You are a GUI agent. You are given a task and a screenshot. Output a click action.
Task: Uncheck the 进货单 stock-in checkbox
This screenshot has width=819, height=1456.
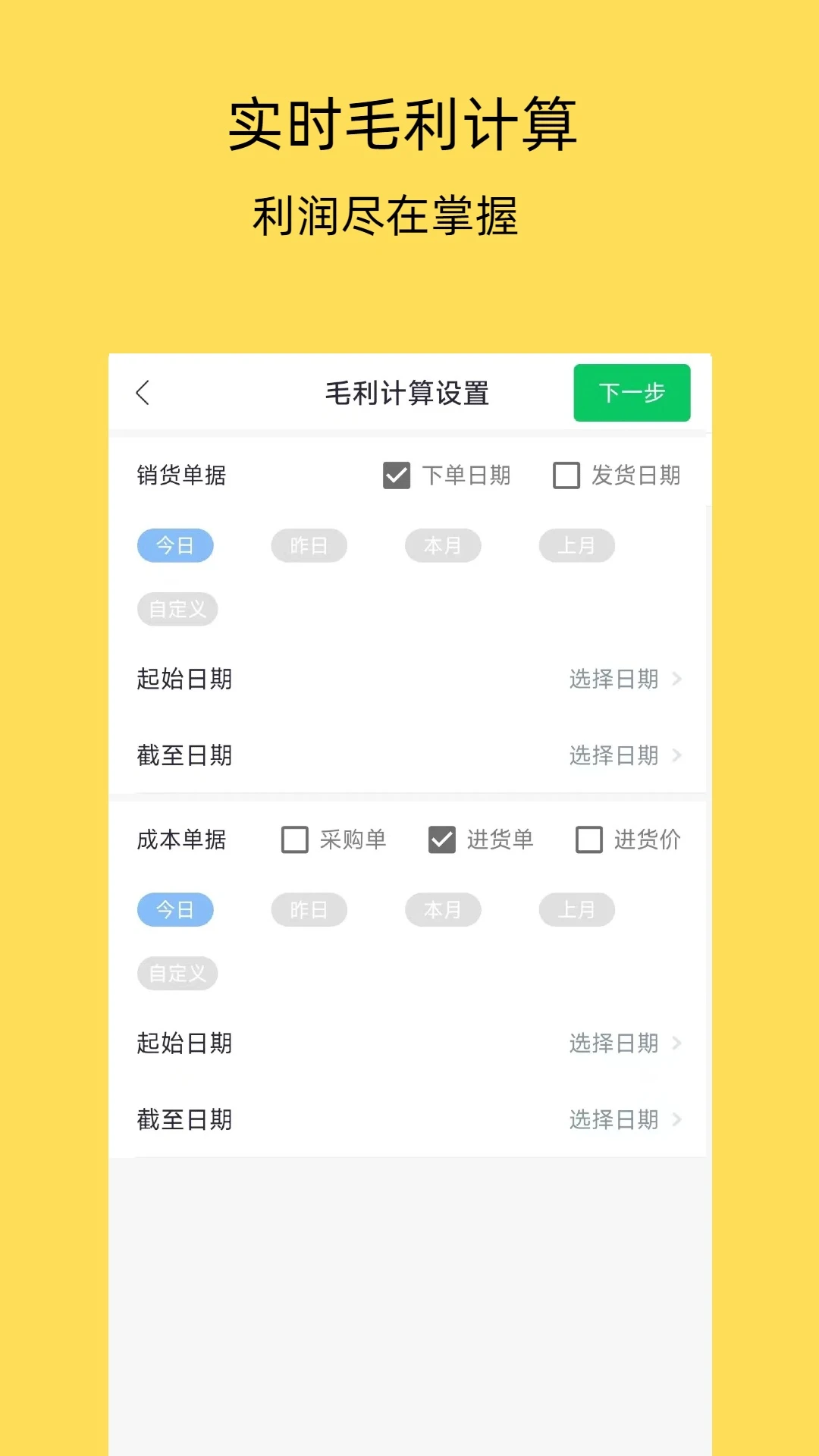pyautogui.click(x=441, y=839)
